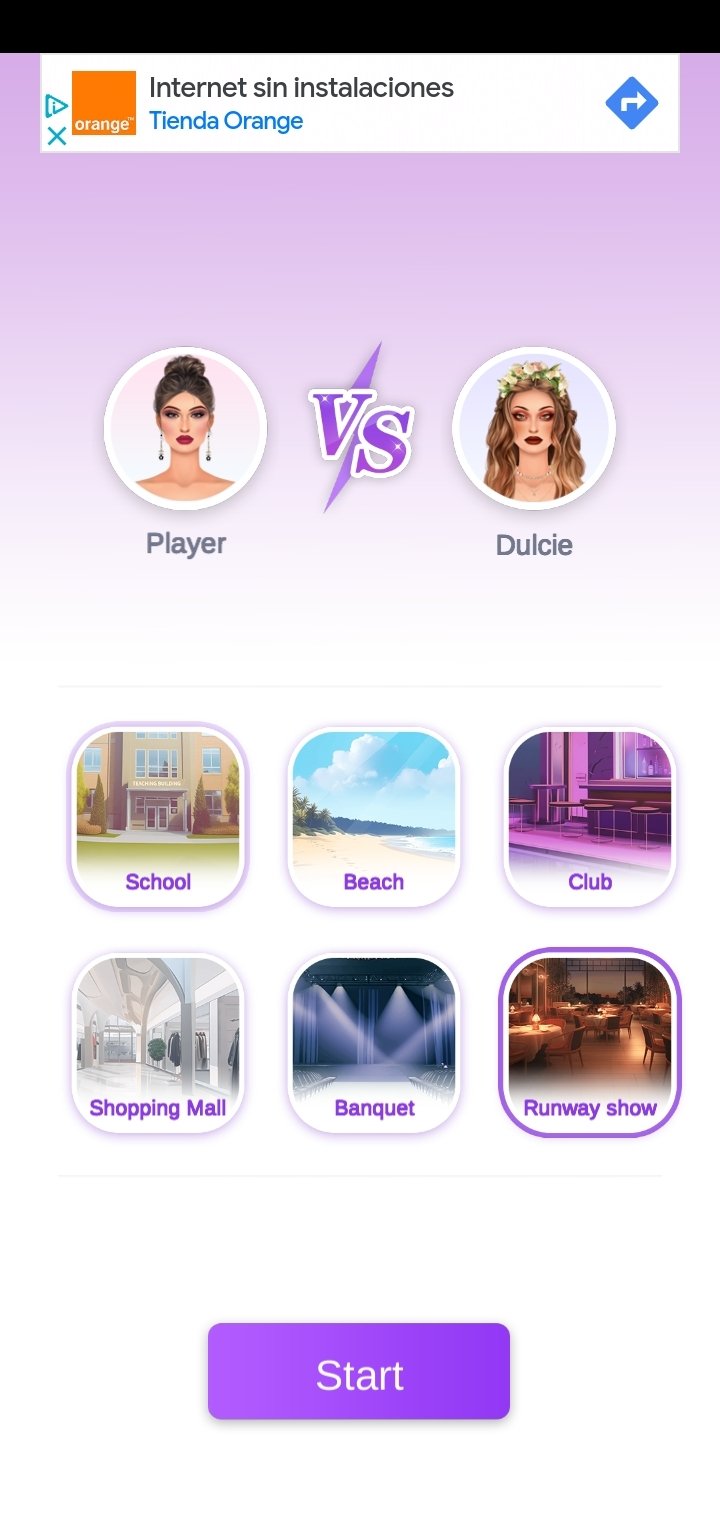Tap the Start button
The height and width of the screenshot is (1520, 720).
click(359, 1371)
